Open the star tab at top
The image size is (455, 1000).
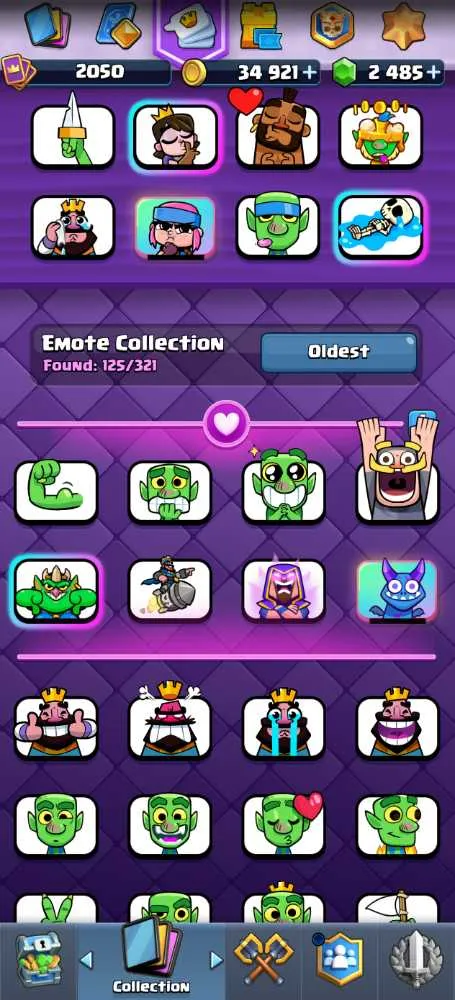pyautogui.click(x=404, y=26)
